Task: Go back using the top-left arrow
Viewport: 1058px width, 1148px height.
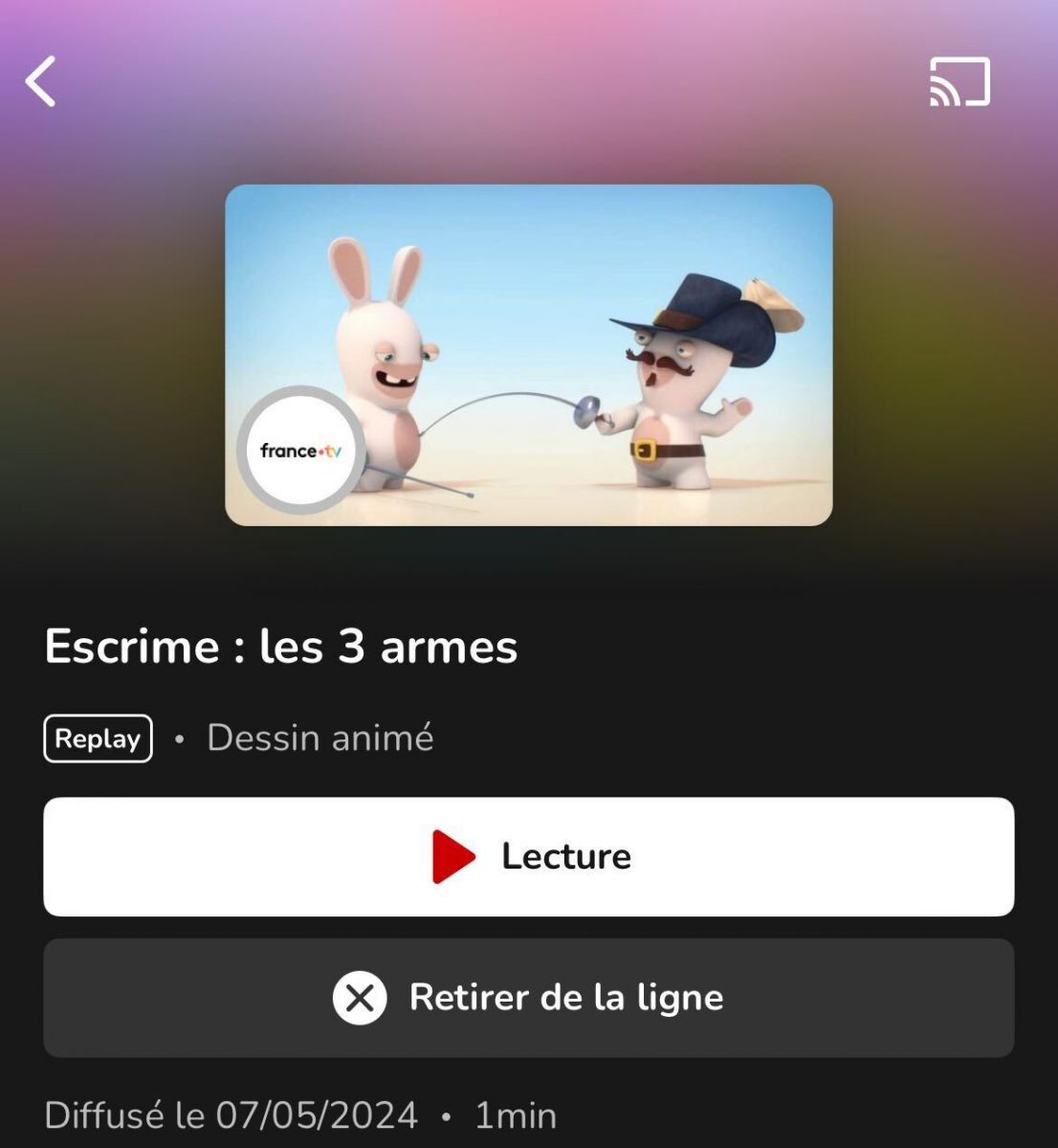Action: (x=40, y=80)
